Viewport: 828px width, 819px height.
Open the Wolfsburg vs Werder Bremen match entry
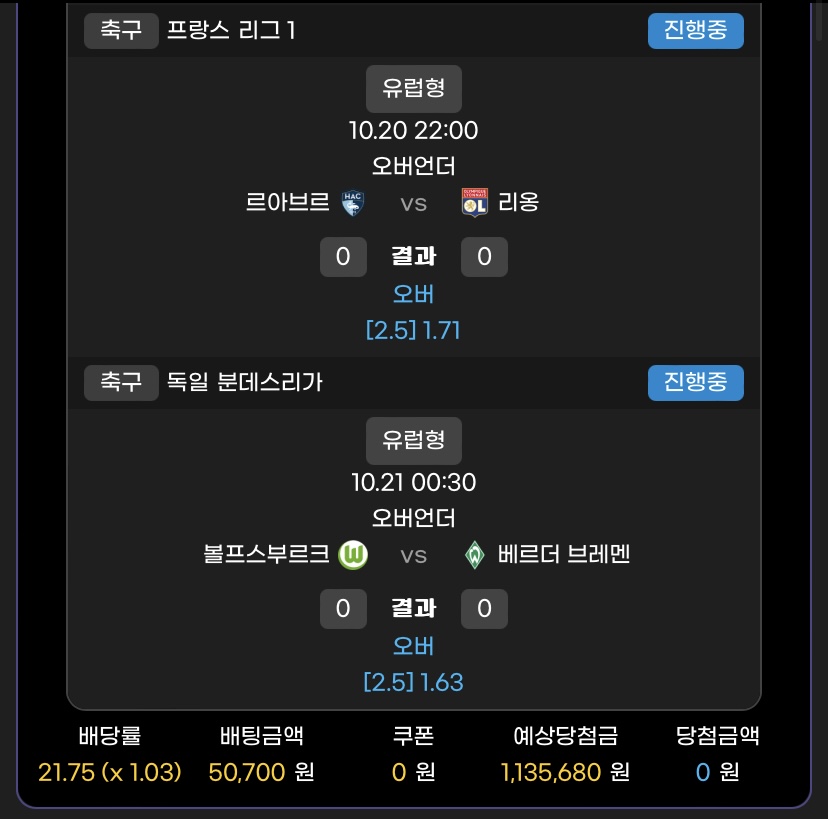pyautogui.click(x=413, y=555)
